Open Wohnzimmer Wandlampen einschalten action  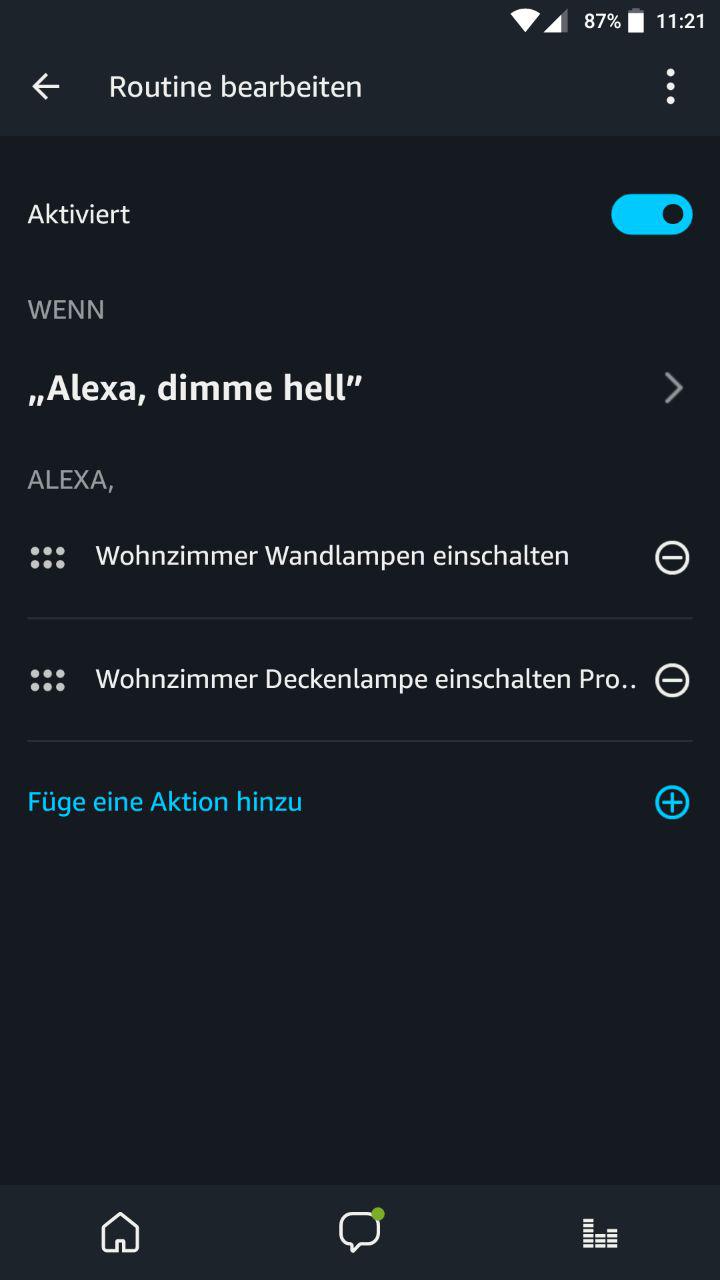(x=332, y=557)
